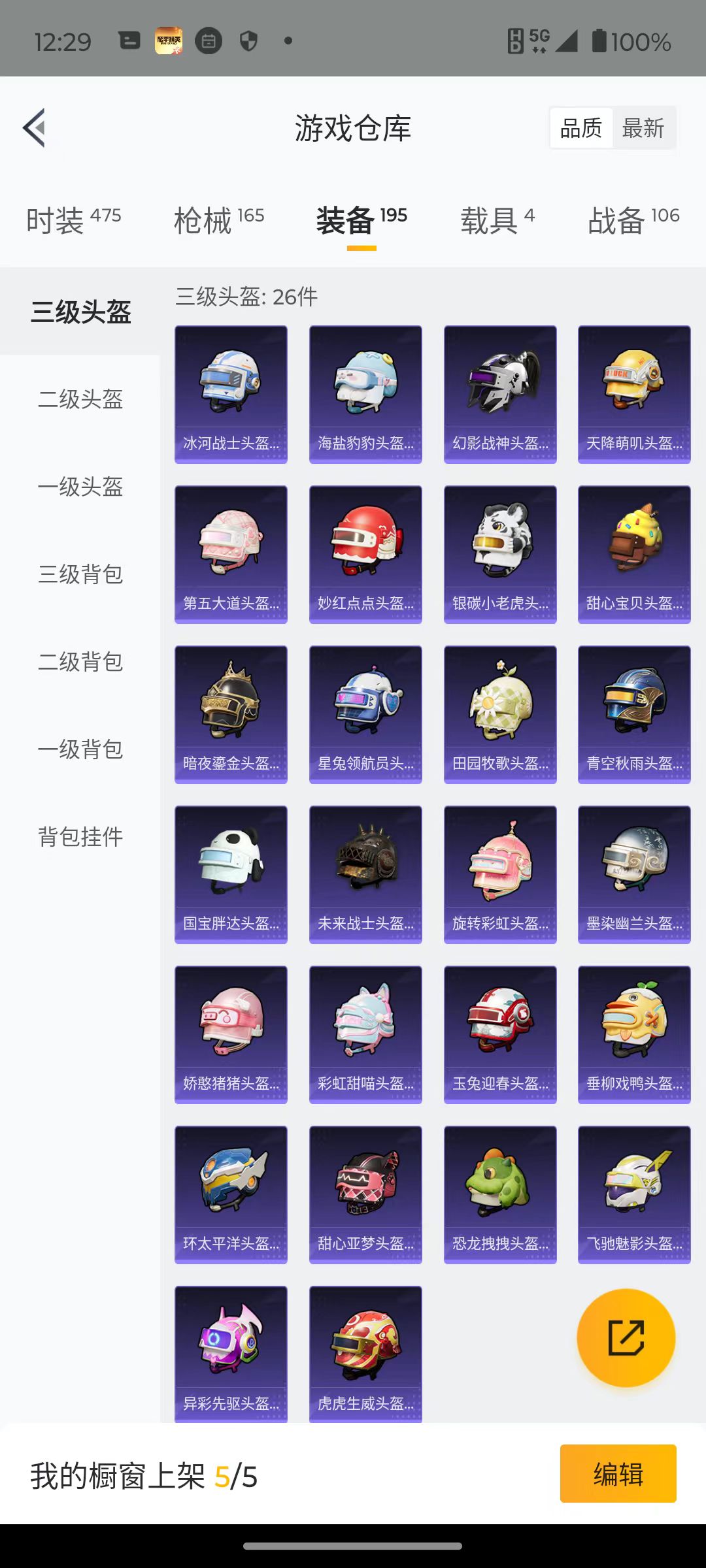This screenshot has width=706, height=1568.
Task: Sort warehouse by 最新
Action: 643,128
